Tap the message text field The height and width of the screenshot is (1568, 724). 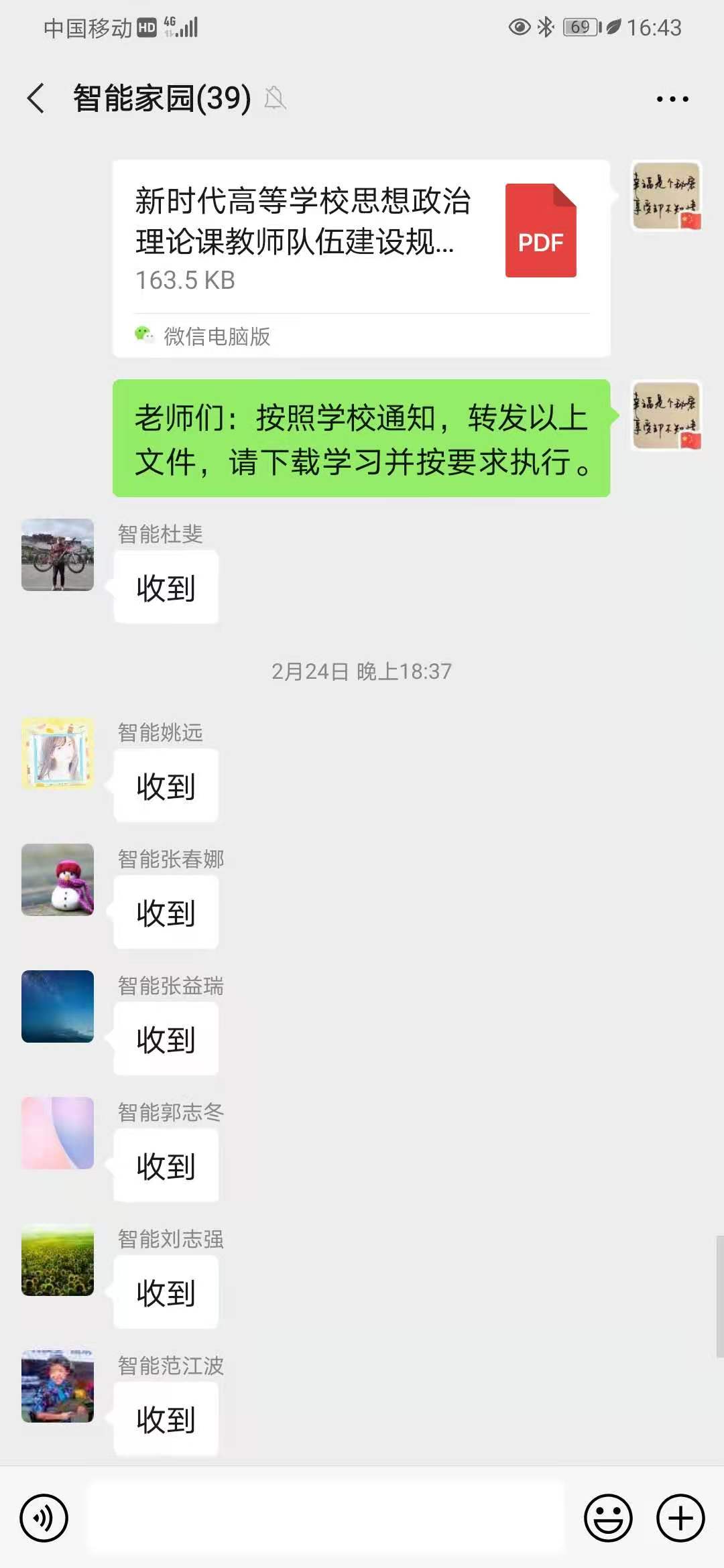coord(325,1518)
